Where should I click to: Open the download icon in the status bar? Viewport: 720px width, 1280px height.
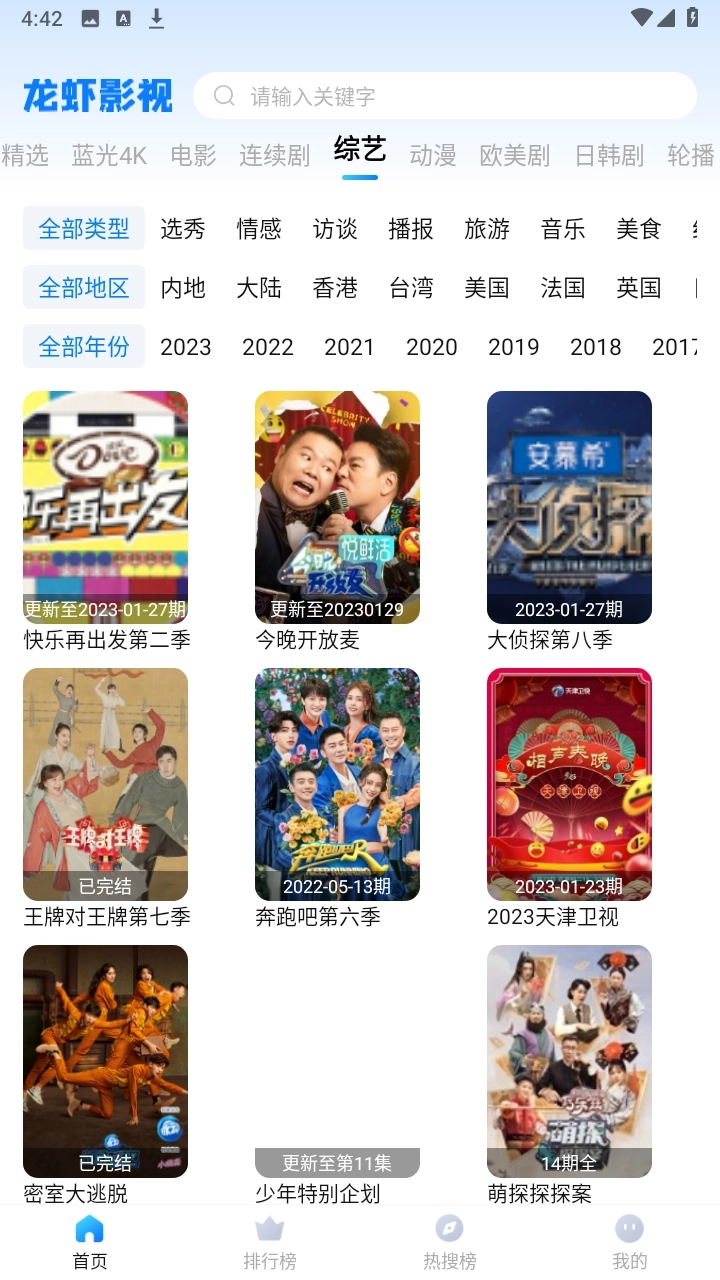pos(157,17)
